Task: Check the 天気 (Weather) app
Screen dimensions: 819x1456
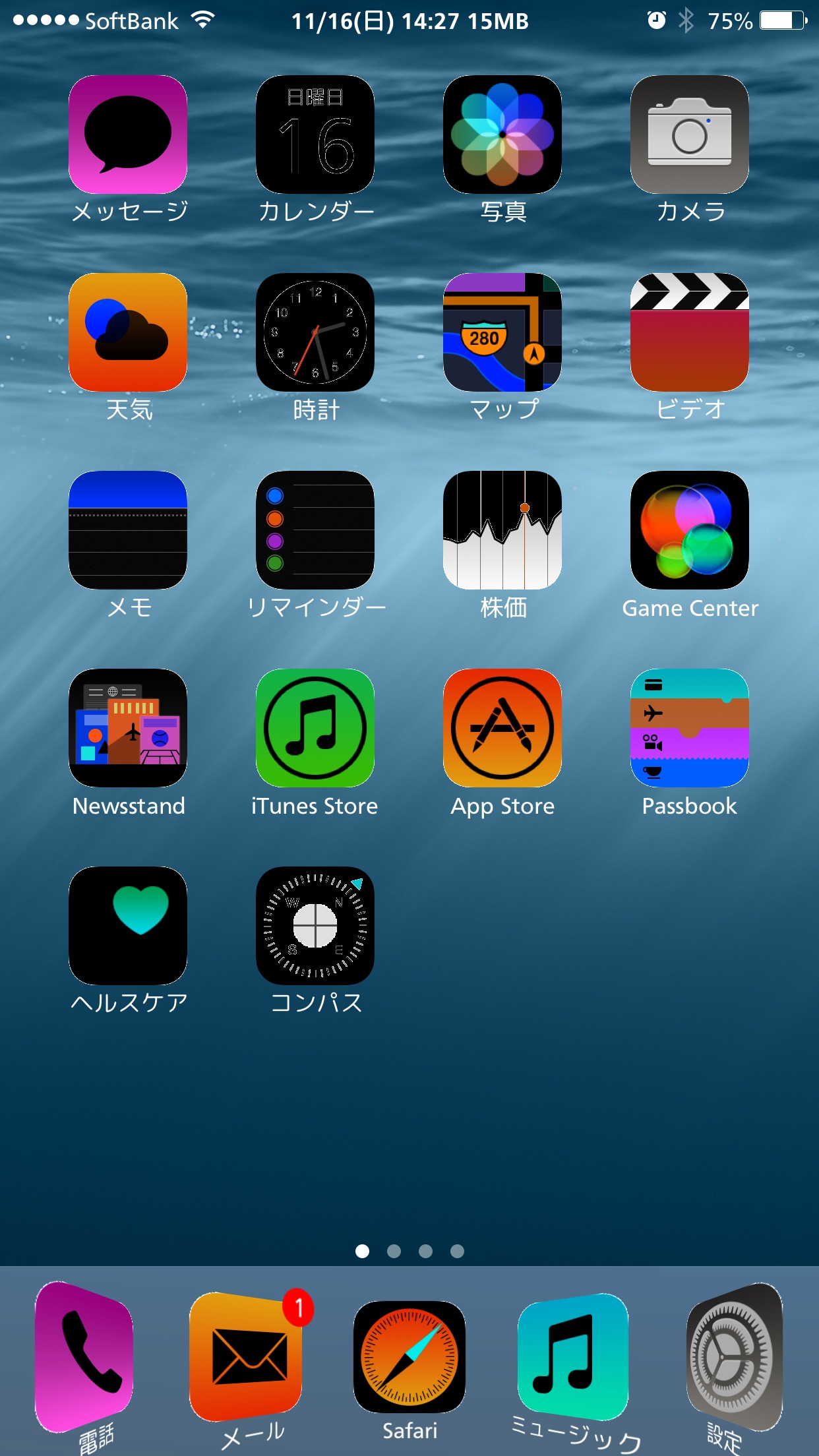Action: tap(128, 332)
